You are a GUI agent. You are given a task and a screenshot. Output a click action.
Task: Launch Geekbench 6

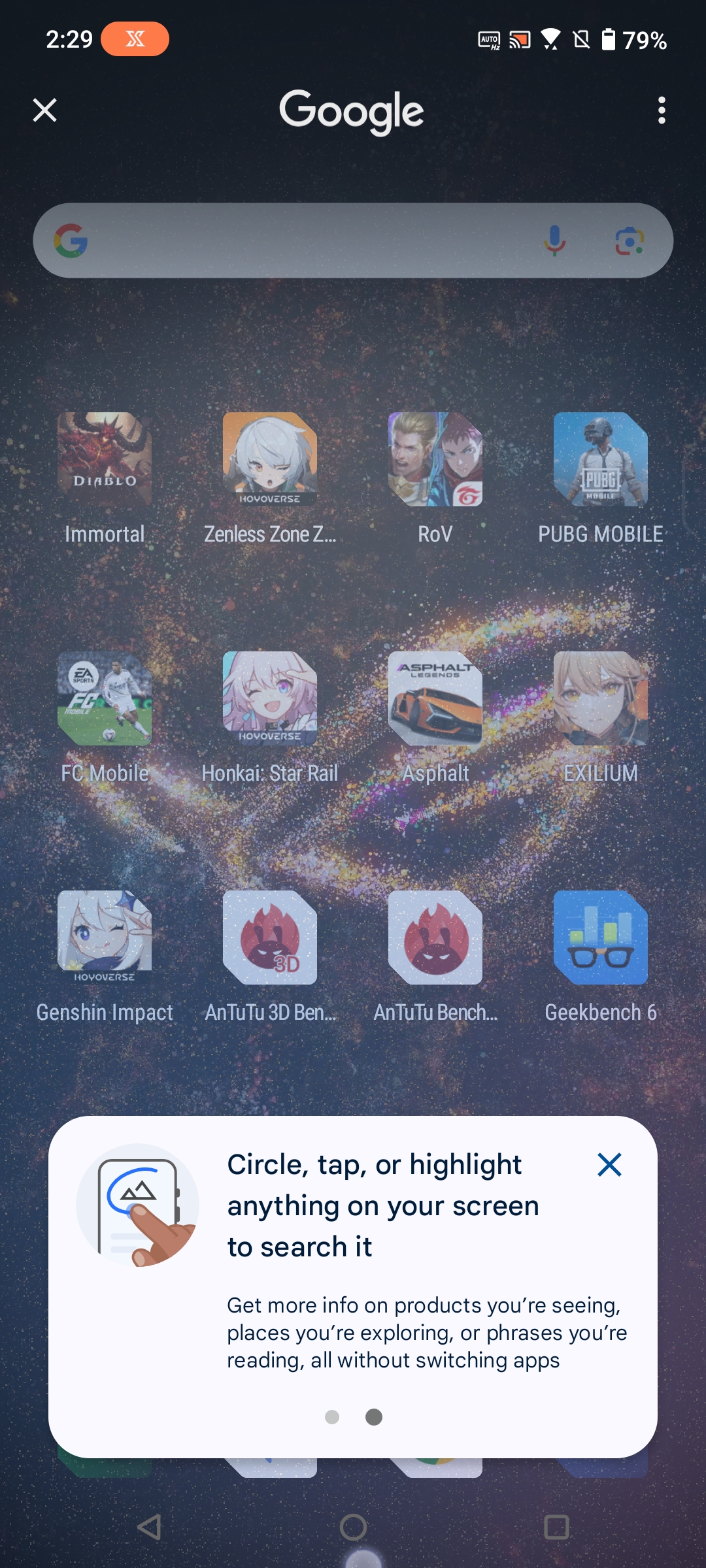click(601, 938)
